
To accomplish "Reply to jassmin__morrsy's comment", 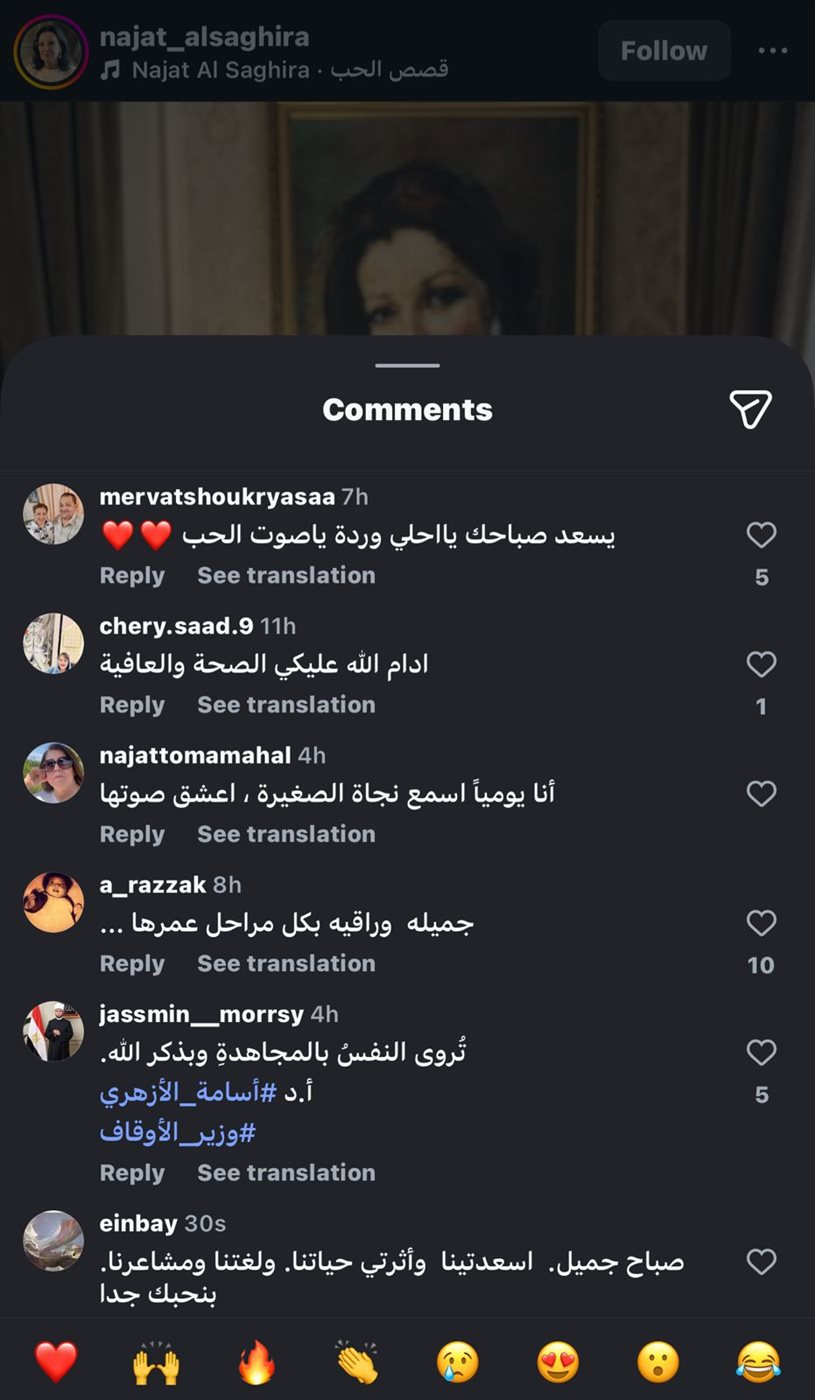I will 132,1173.
